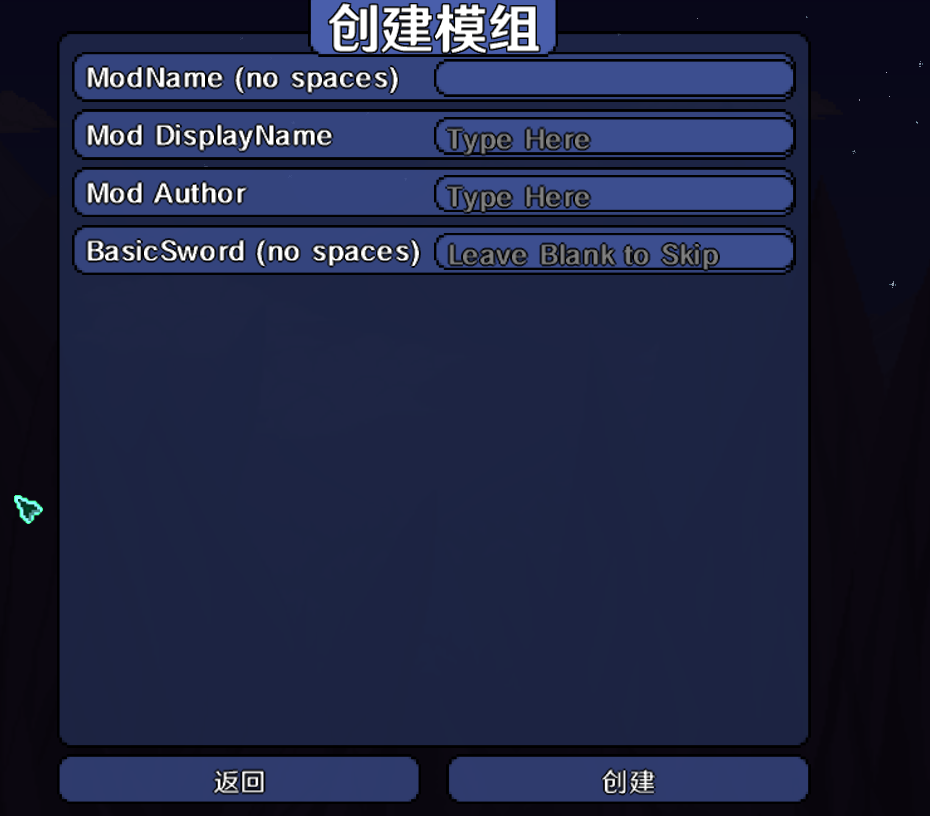Focus the ModName input field
930x816 pixels.
pyautogui.click(x=614, y=79)
